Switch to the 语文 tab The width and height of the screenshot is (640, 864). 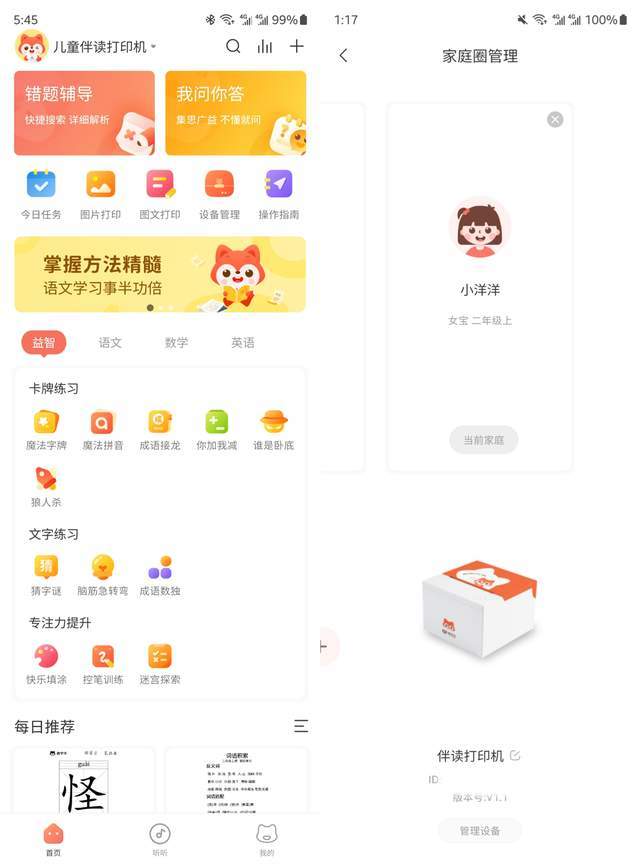110,343
